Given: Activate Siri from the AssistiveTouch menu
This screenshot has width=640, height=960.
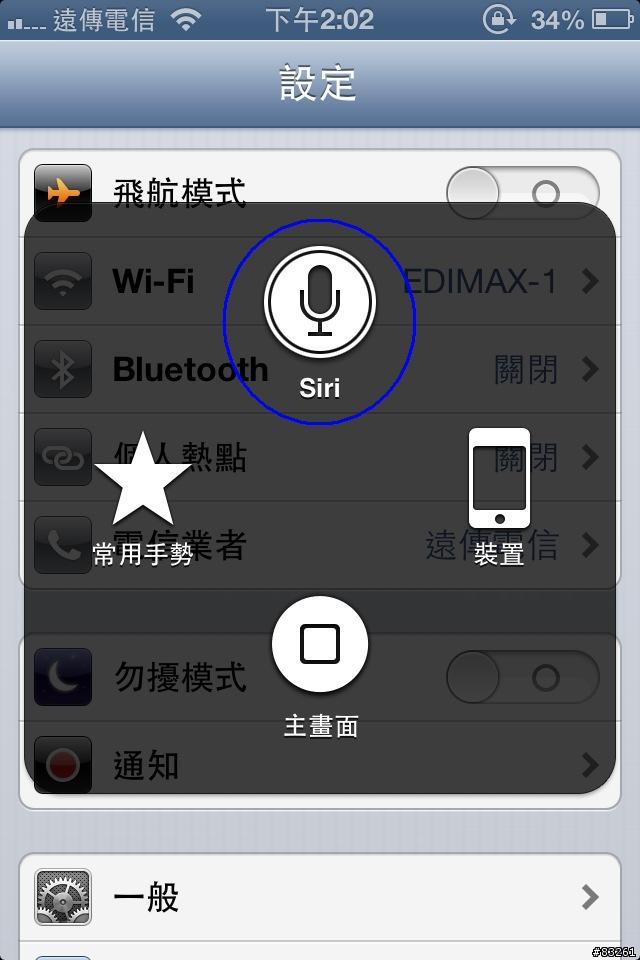Looking at the screenshot, I should point(319,302).
